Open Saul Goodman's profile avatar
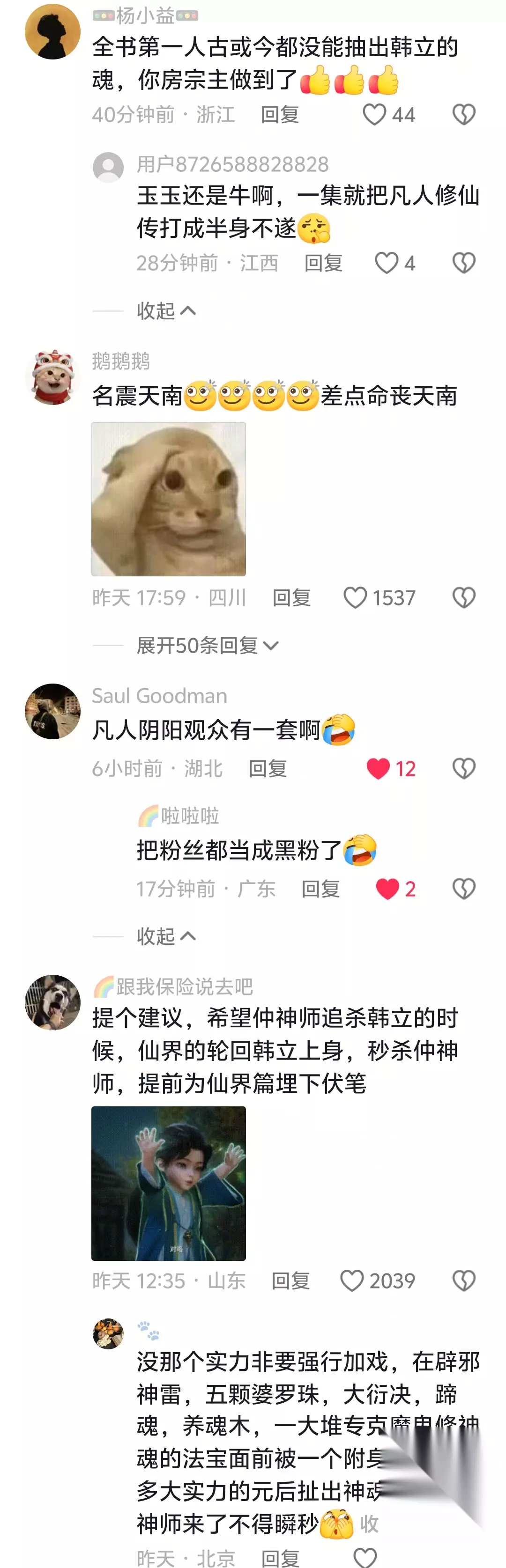 tap(53, 711)
